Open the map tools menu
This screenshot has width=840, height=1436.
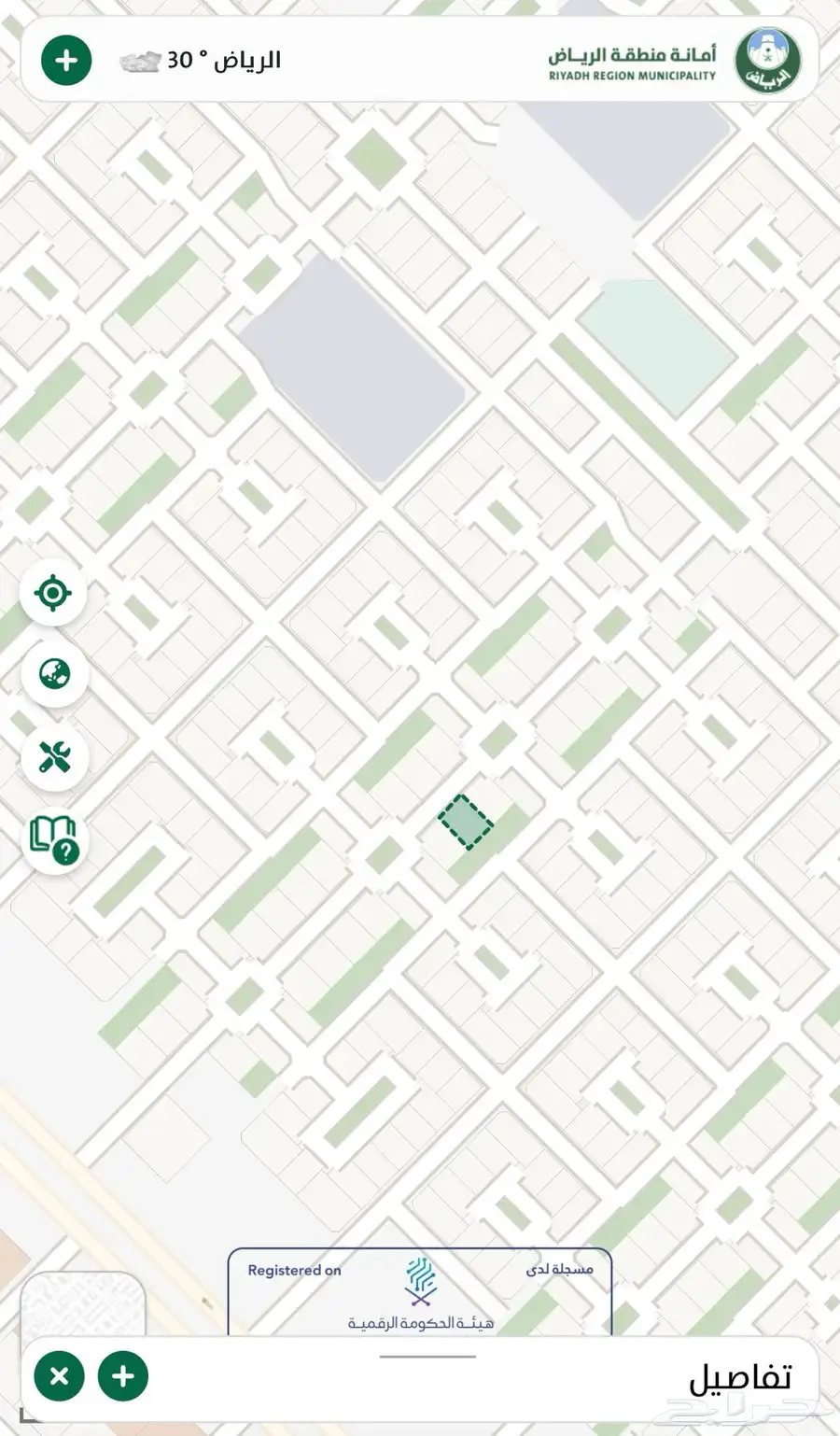coord(54,756)
